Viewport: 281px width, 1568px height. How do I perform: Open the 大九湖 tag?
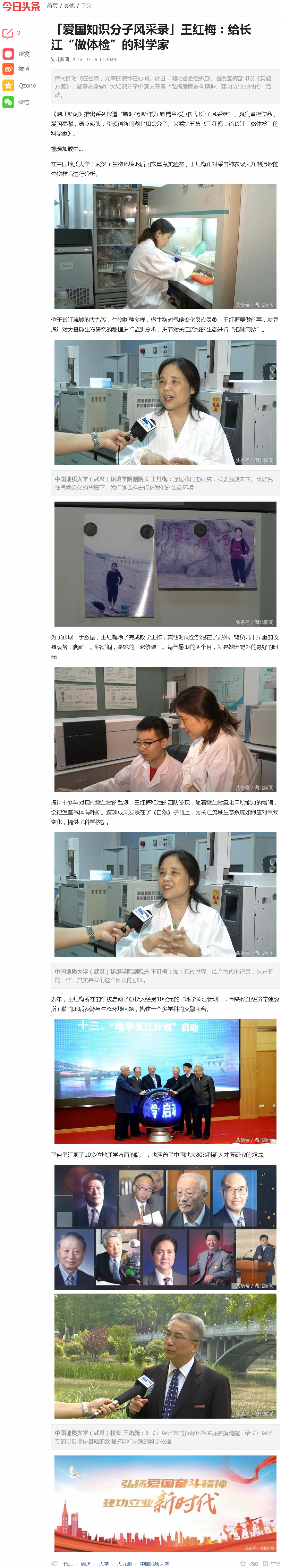(x=124, y=1563)
